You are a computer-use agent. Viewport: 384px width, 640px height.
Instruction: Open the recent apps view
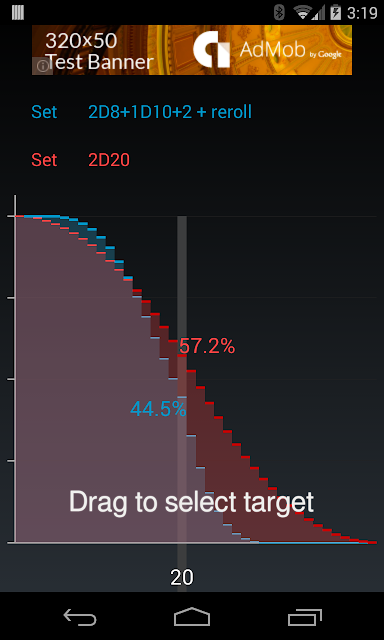point(304,617)
